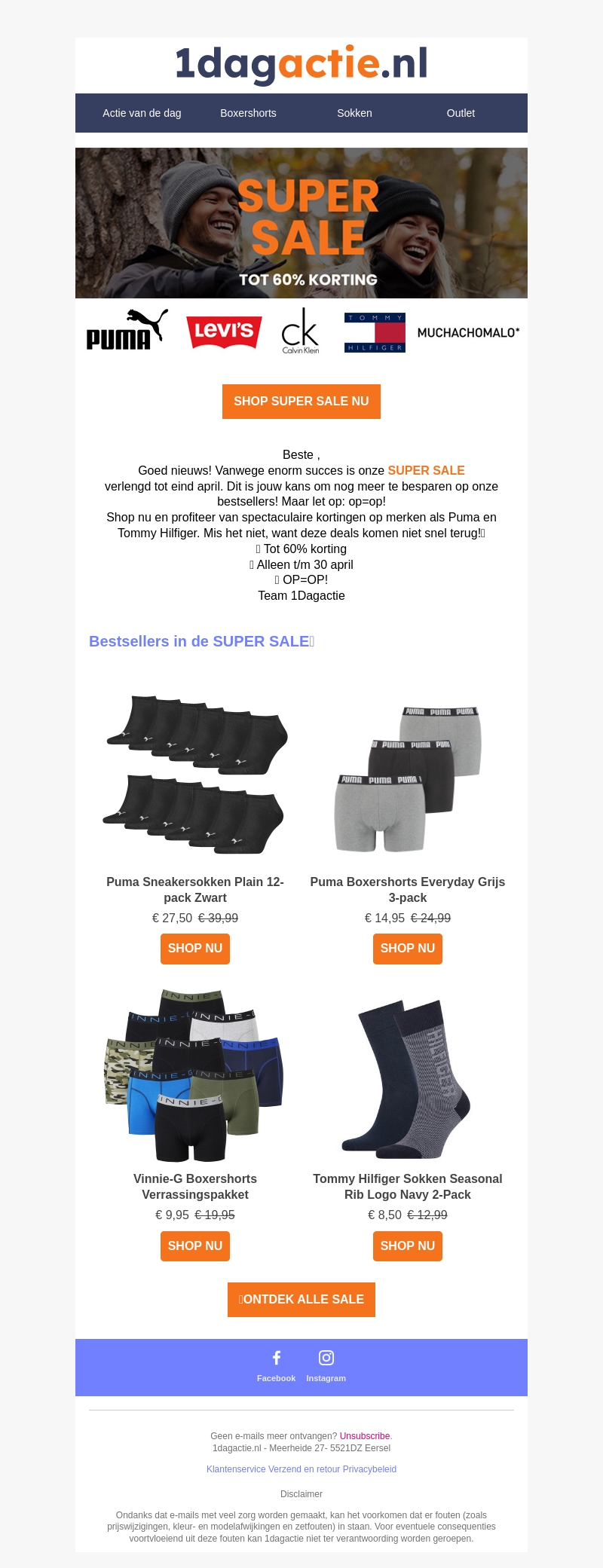View the Puma Sneakersokken product image

pyautogui.click(x=195, y=775)
